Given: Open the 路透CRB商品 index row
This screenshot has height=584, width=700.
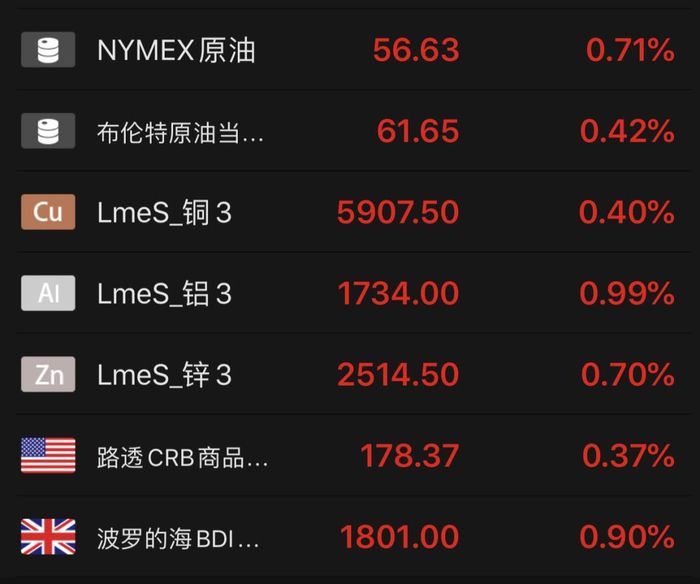Looking at the screenshot, I should [183, 457].
